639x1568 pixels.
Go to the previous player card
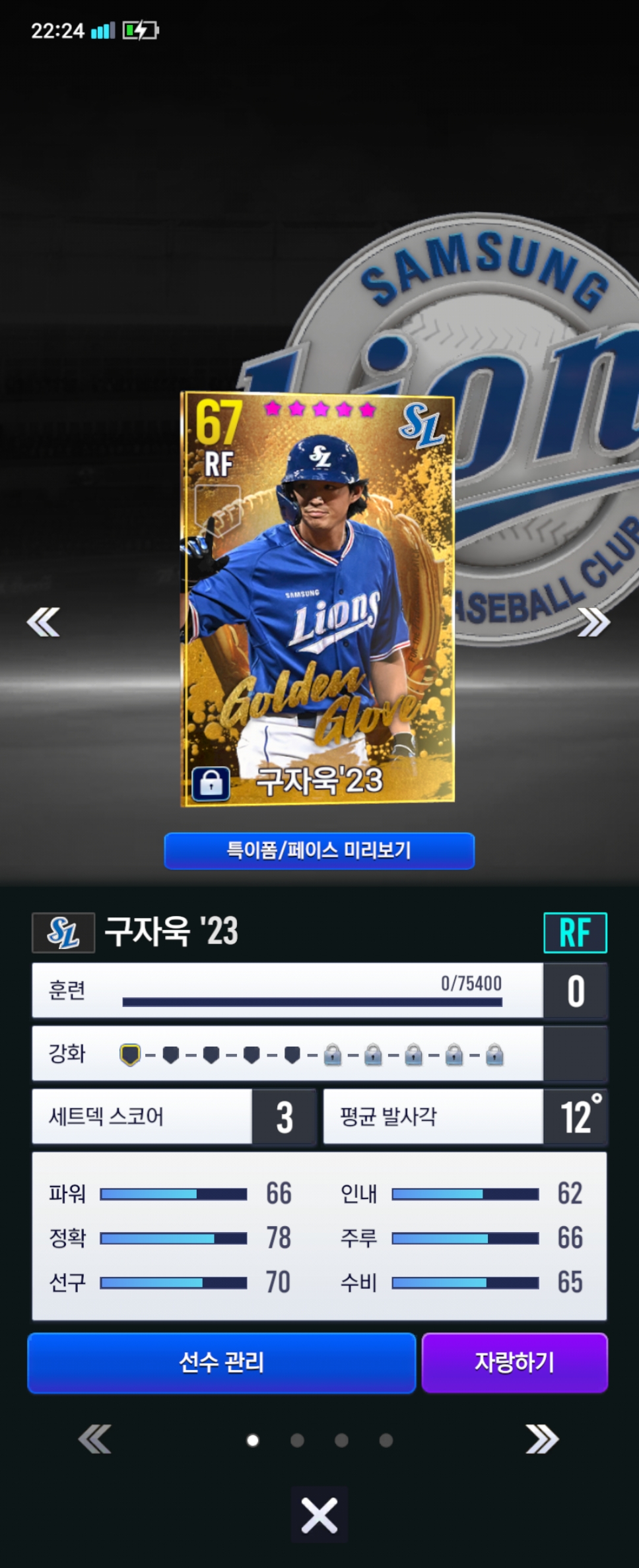[x=44, y=622]
